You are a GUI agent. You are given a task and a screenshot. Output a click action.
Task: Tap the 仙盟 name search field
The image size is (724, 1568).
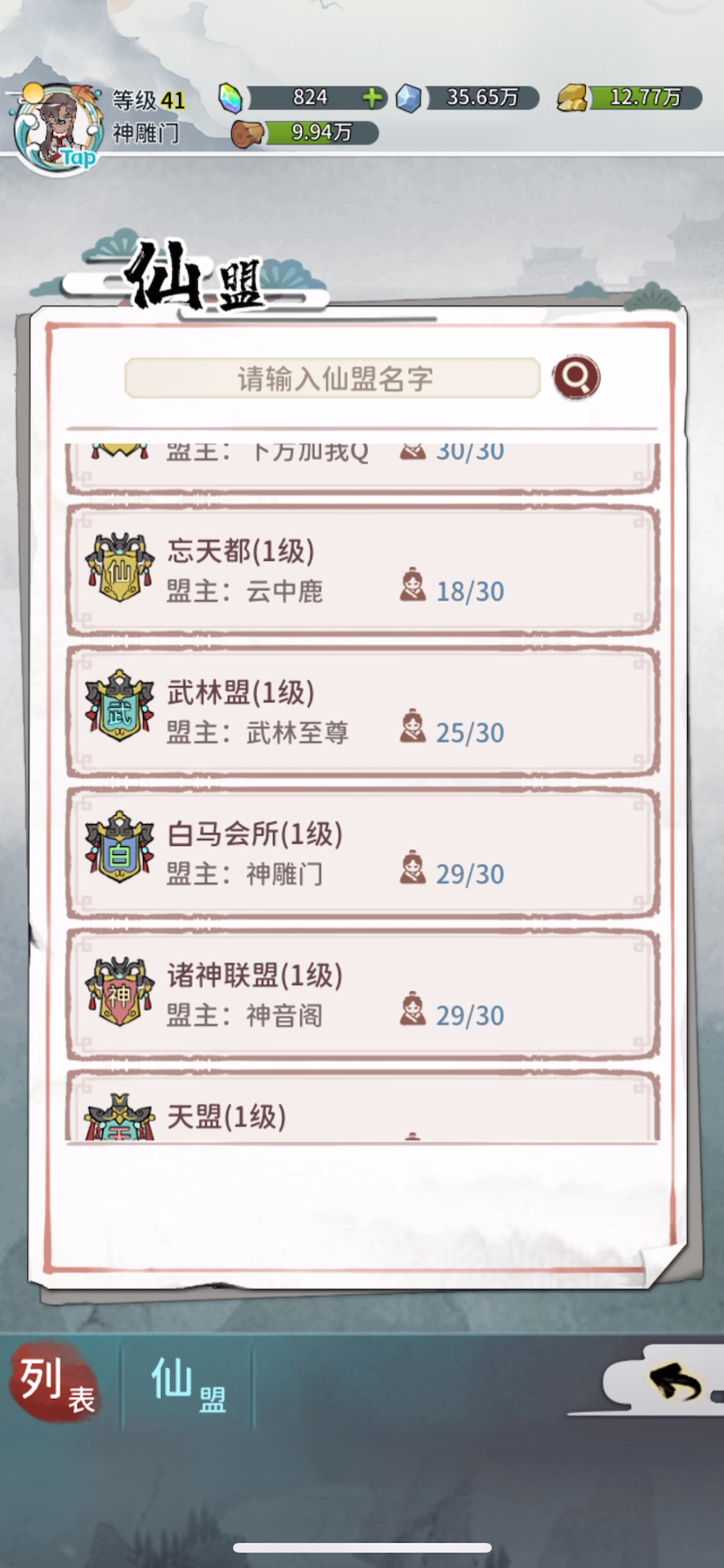[333, 378]
